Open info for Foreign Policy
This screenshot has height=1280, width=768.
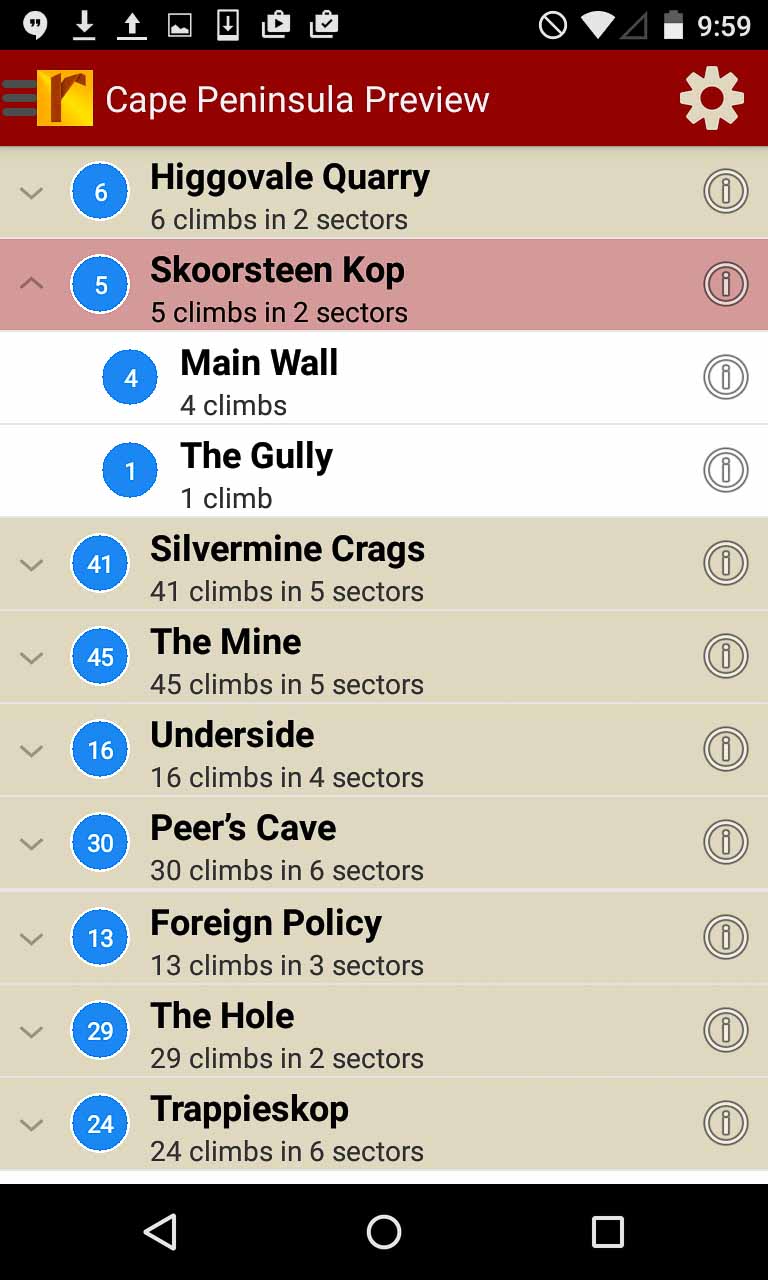tap(725, 937)
